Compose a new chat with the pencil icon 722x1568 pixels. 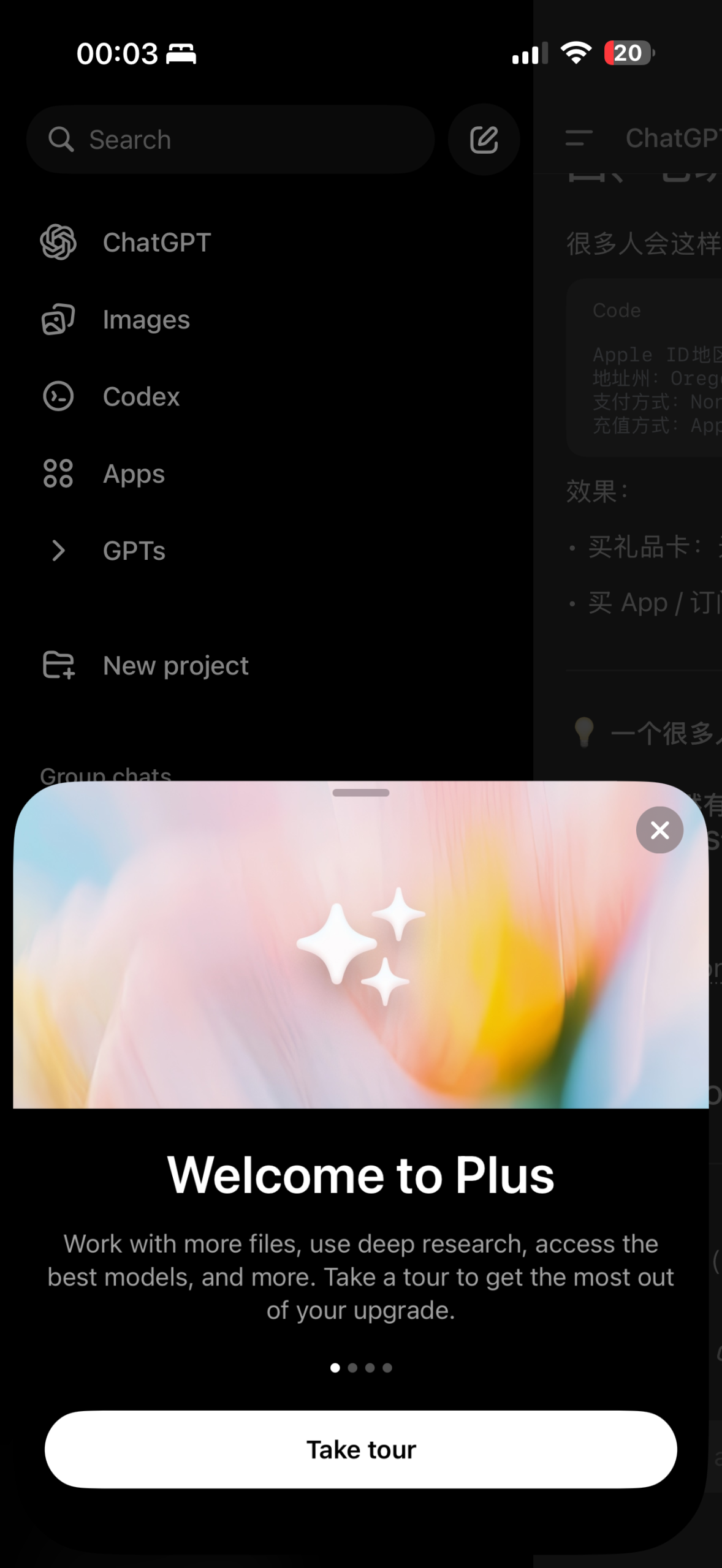click(x=484, y=140)
